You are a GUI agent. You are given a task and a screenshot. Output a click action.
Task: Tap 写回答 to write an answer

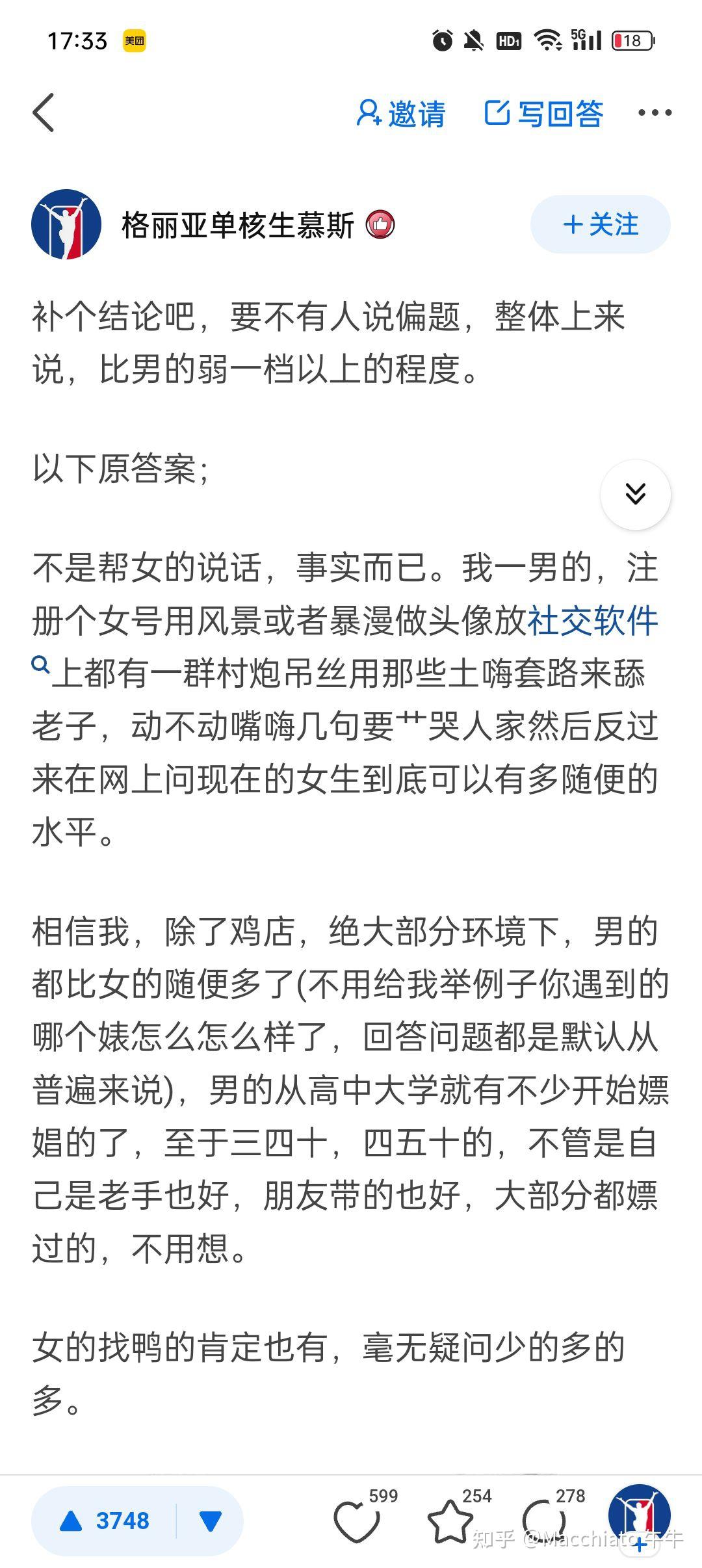(544, 114)
